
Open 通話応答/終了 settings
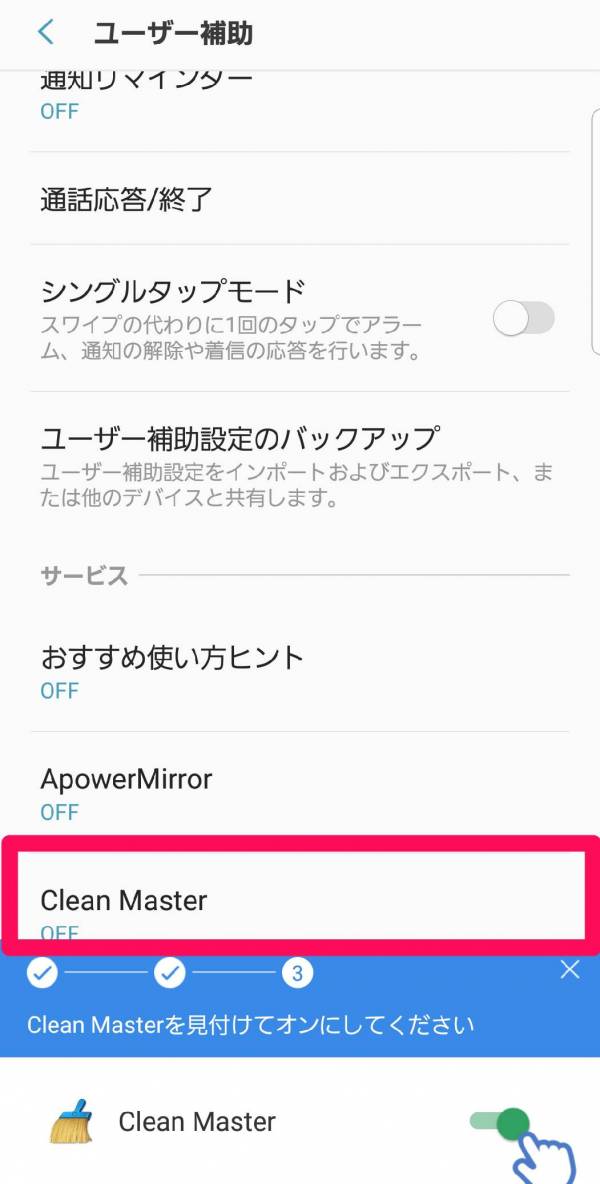pos(300,199)
